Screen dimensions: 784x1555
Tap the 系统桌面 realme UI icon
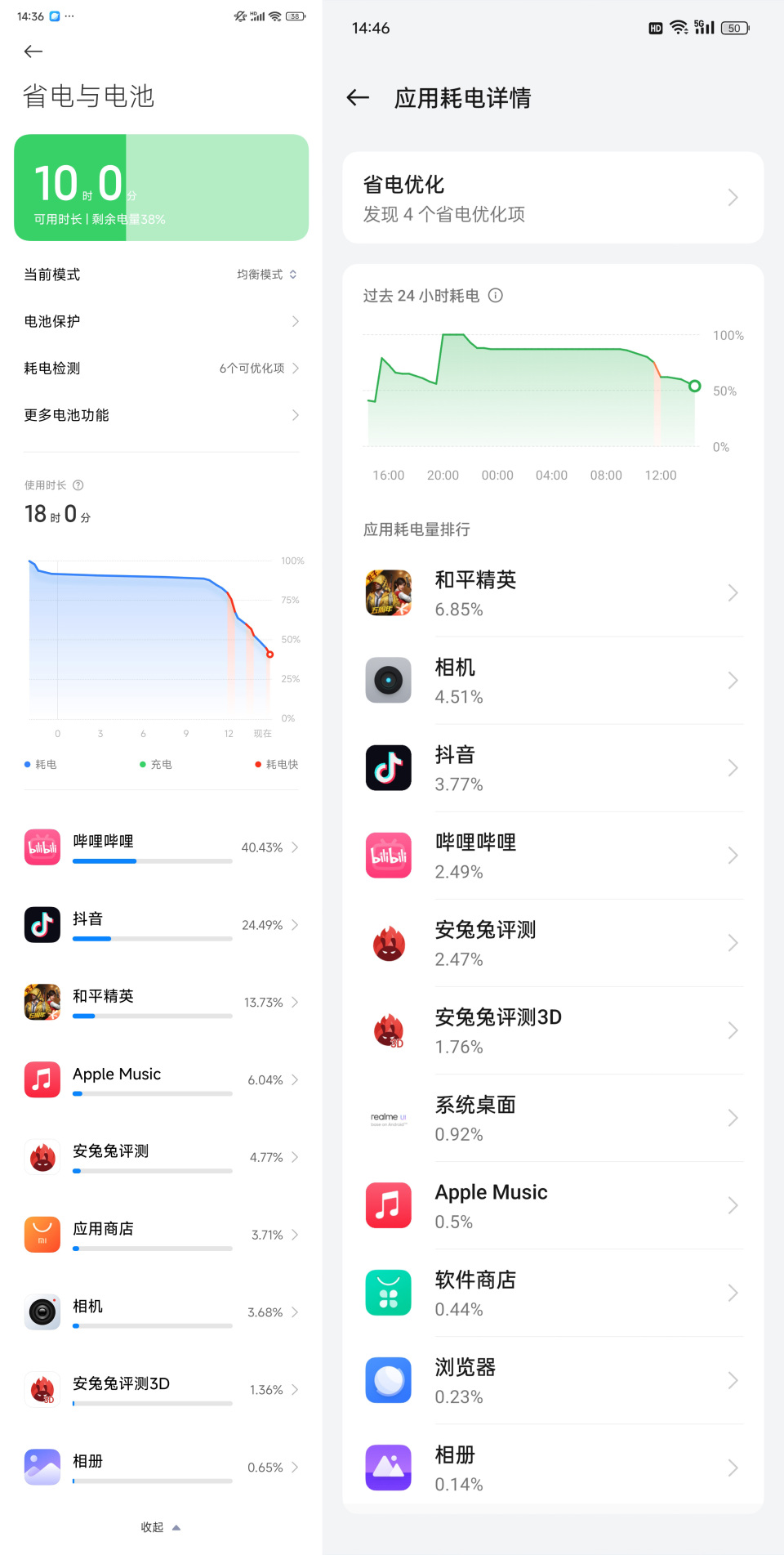pos(388,1118)
